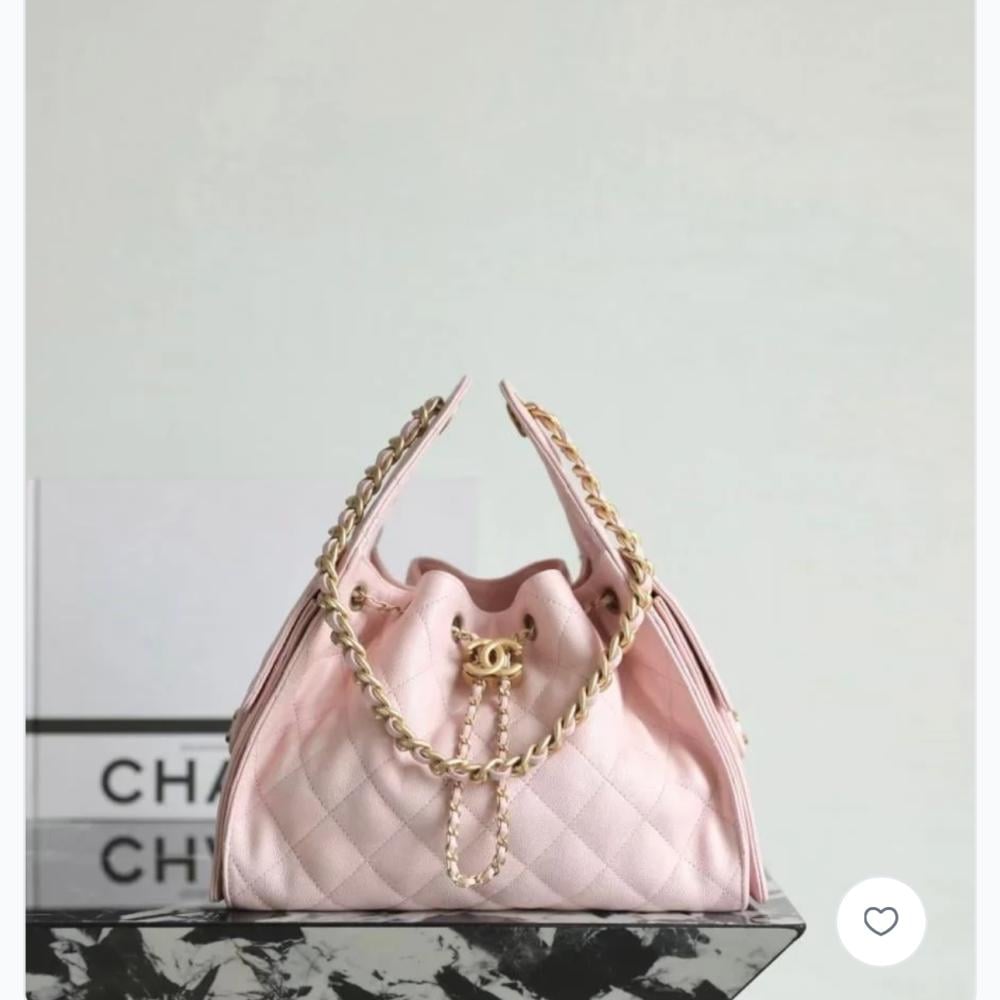This screenshot has width=1000, height=1000.
Task: Add the pink quilted bag to favorites
Action: pos(881,921)
